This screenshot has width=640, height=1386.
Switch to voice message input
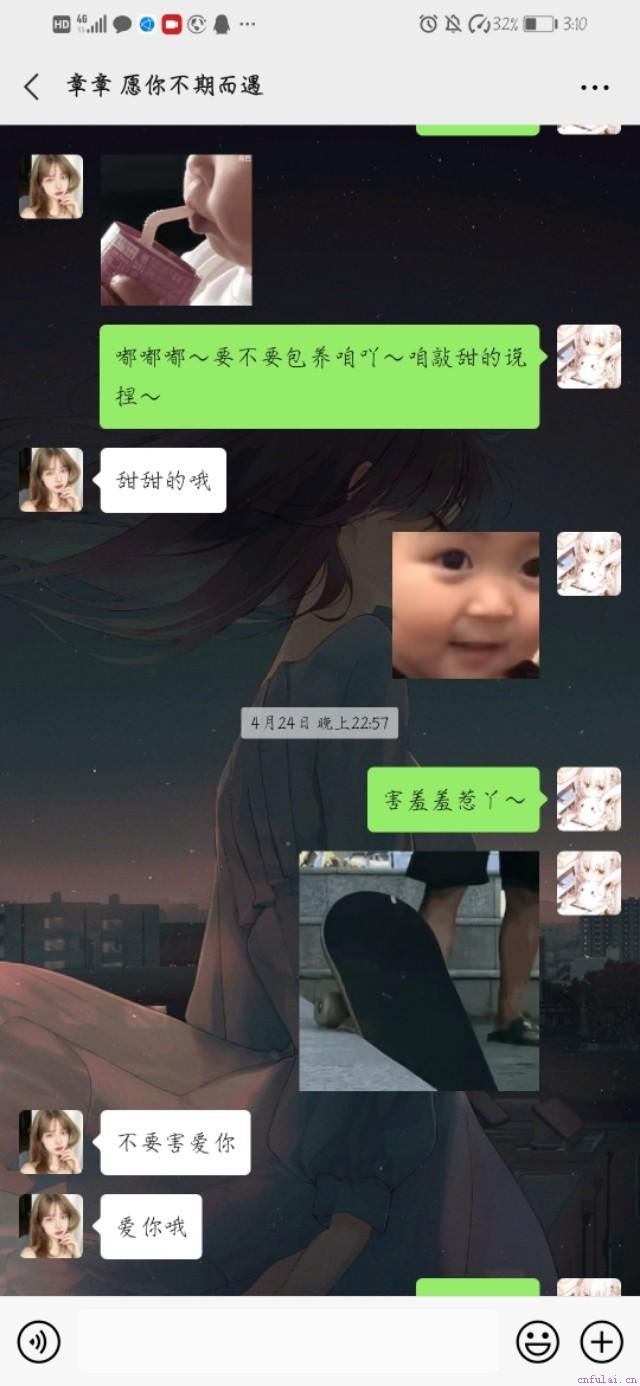pyautogui.click(x=38, y=1341)
